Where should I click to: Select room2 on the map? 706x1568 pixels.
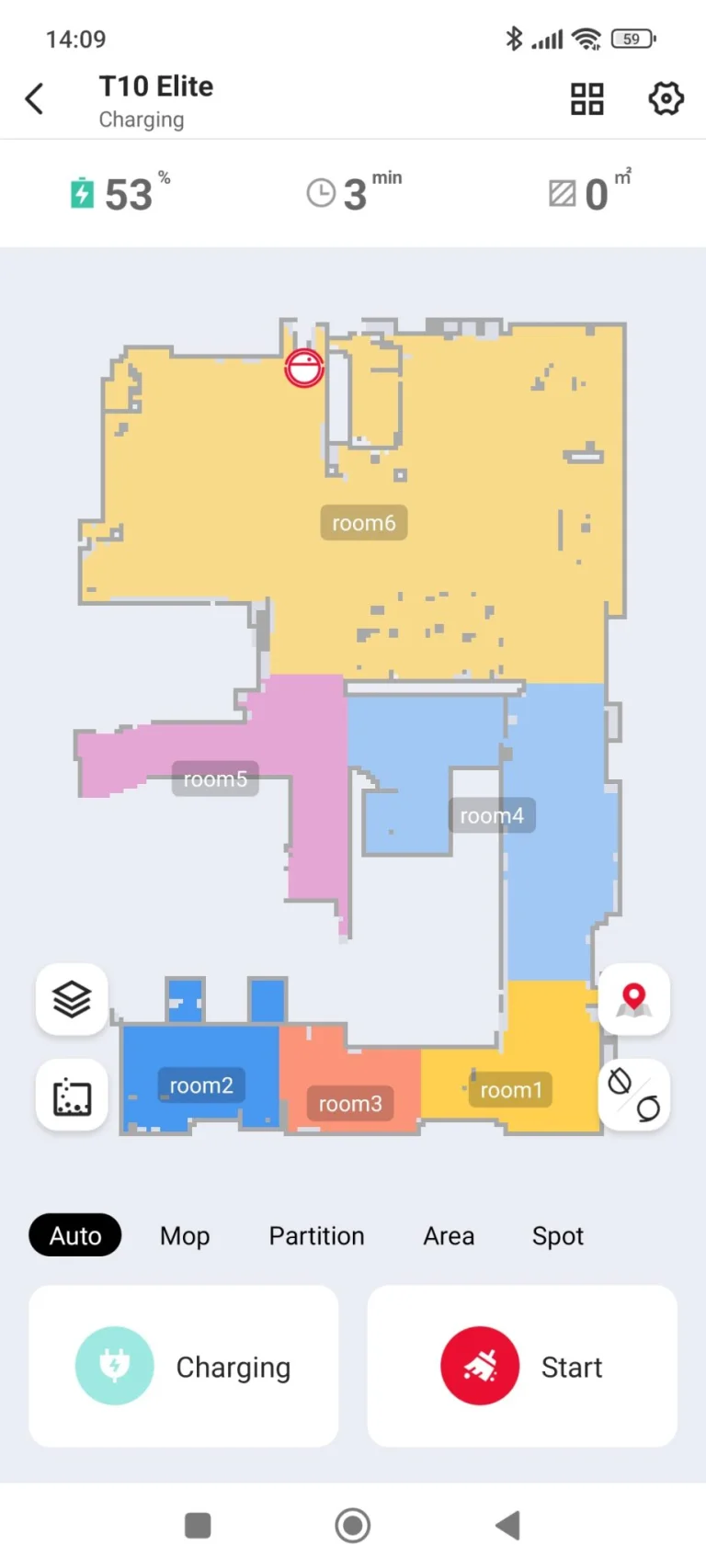point(201,1085)
